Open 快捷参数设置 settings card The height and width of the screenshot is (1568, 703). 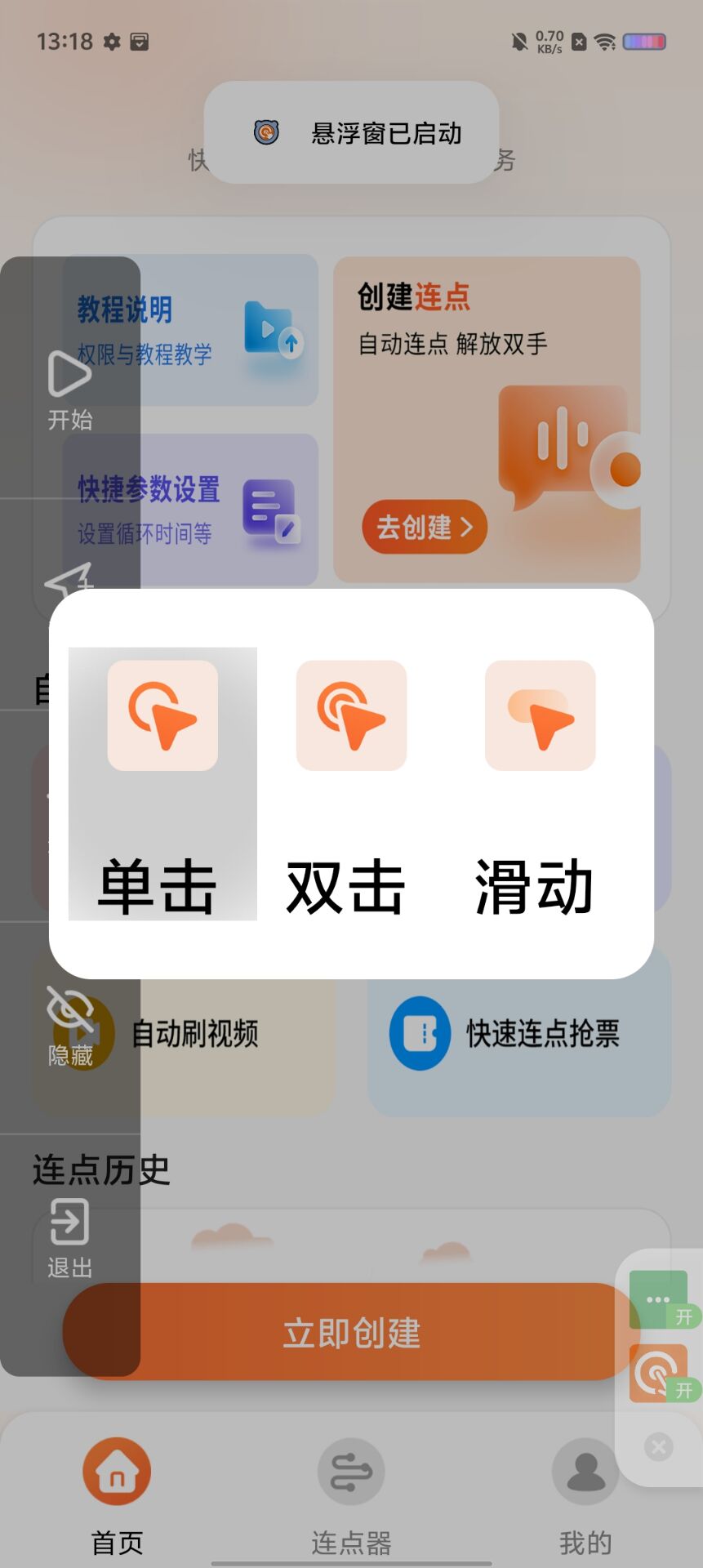tap(190, 510)
